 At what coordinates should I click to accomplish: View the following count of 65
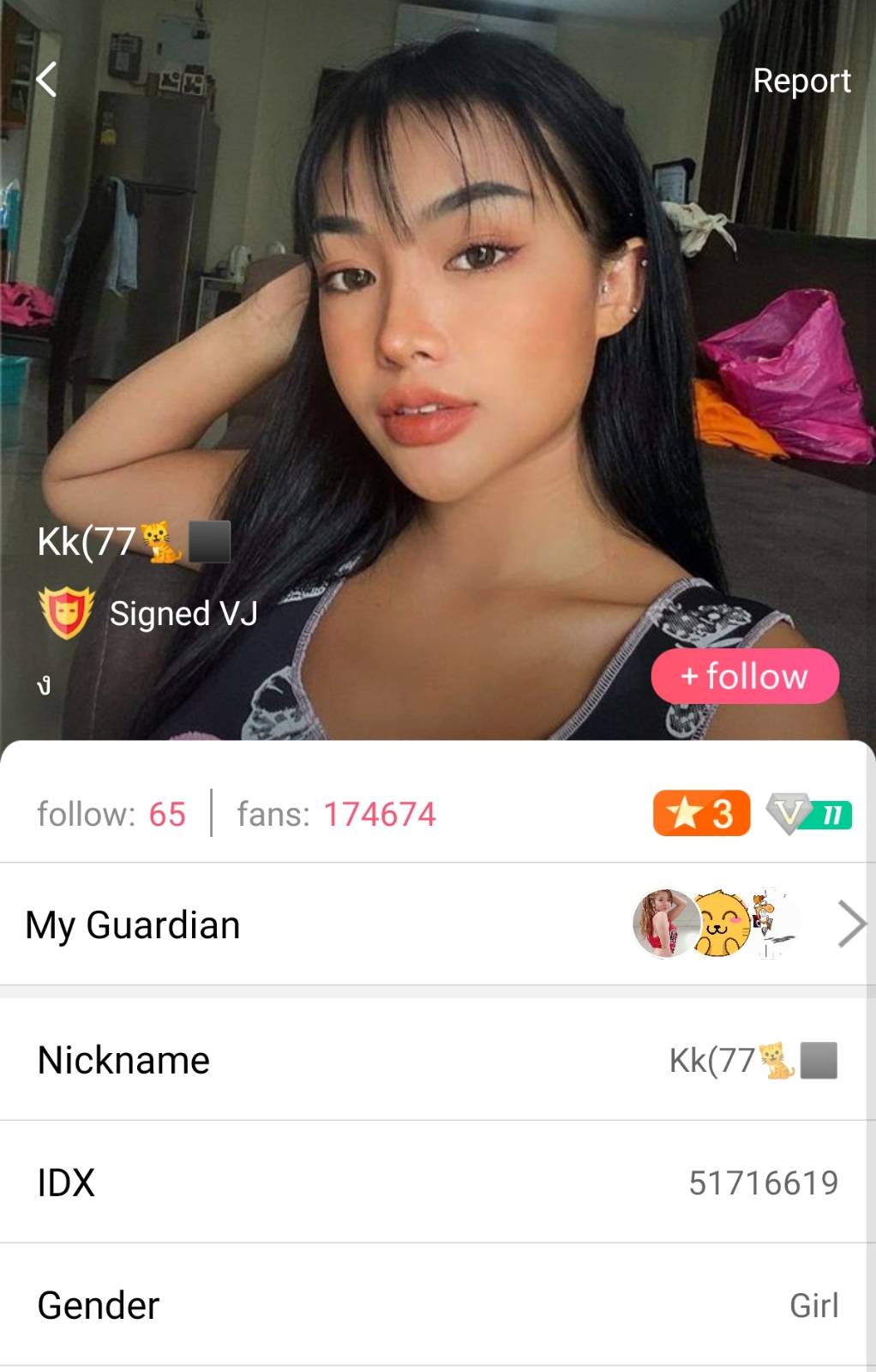111,814
